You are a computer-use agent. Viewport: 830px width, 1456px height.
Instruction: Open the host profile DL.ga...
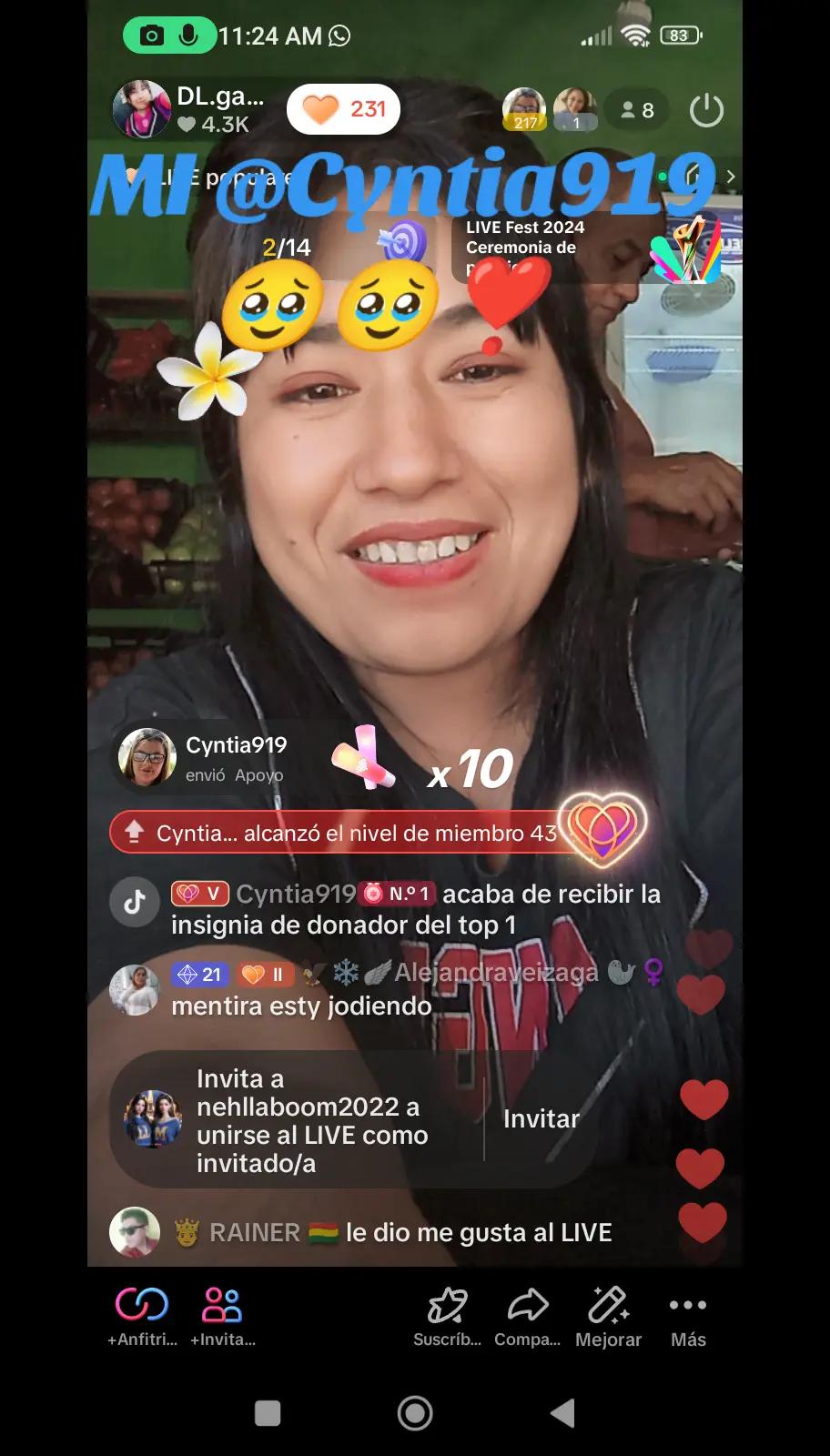pyautogui.click(x=142, y=110)
